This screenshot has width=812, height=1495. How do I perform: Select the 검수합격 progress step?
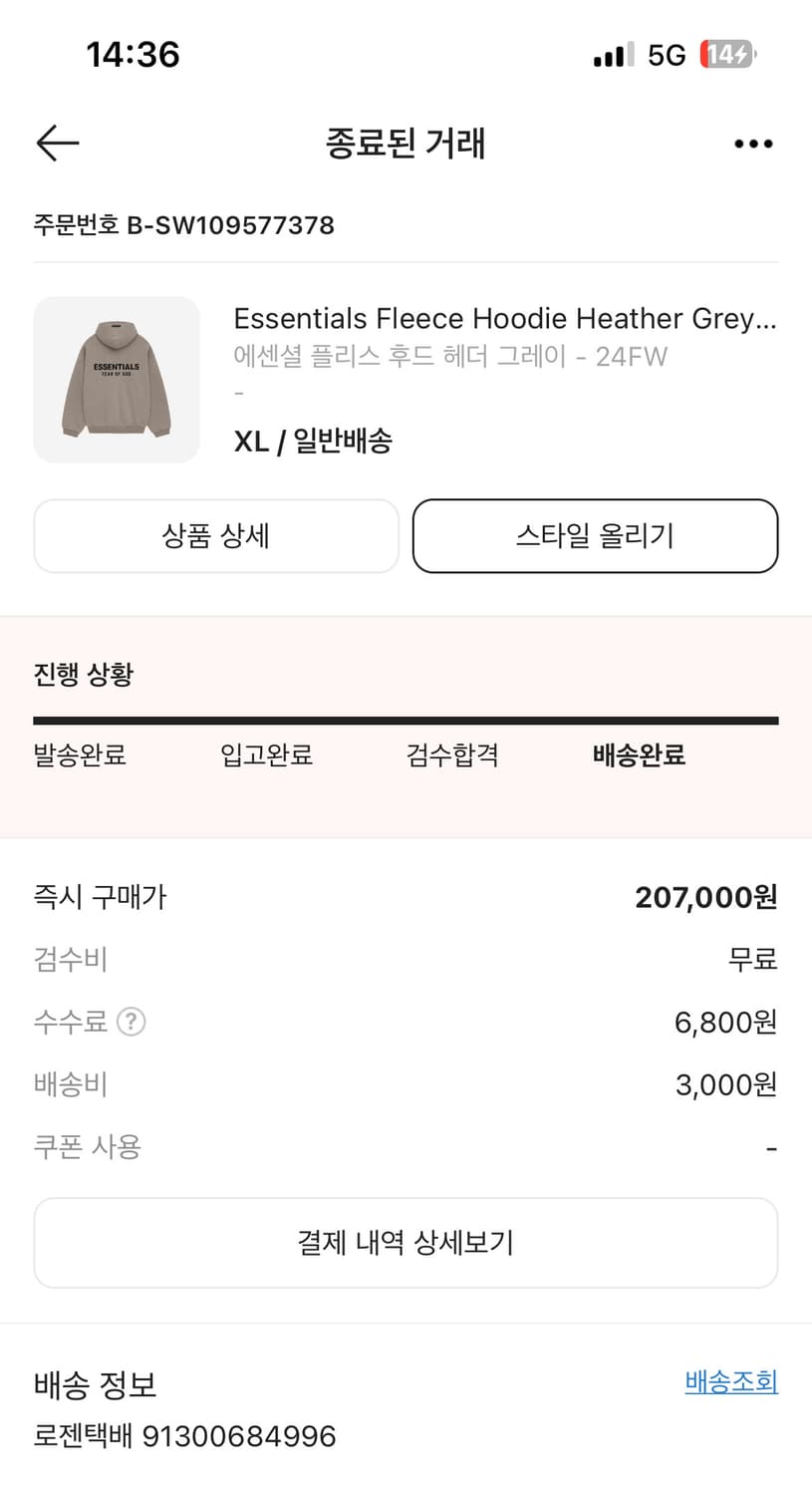[x=451, y=755]
